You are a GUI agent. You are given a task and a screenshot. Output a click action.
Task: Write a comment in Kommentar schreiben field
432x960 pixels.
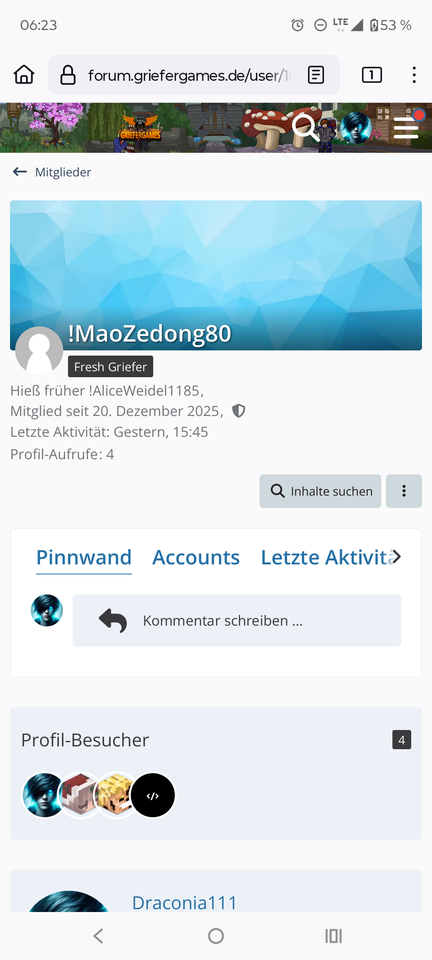[x=237, y=620]
